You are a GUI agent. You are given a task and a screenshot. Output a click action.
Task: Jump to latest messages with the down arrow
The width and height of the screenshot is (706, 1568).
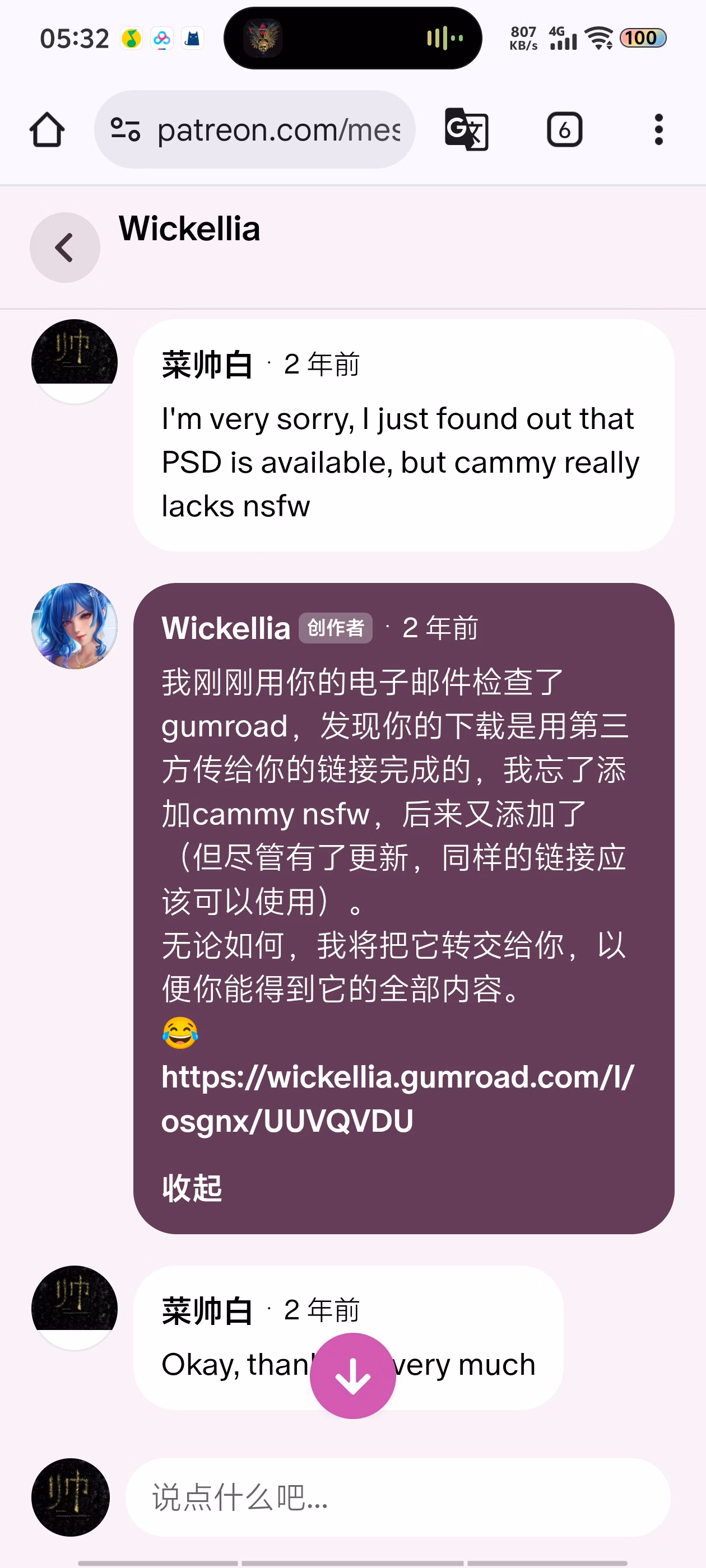coord(352,1376)
